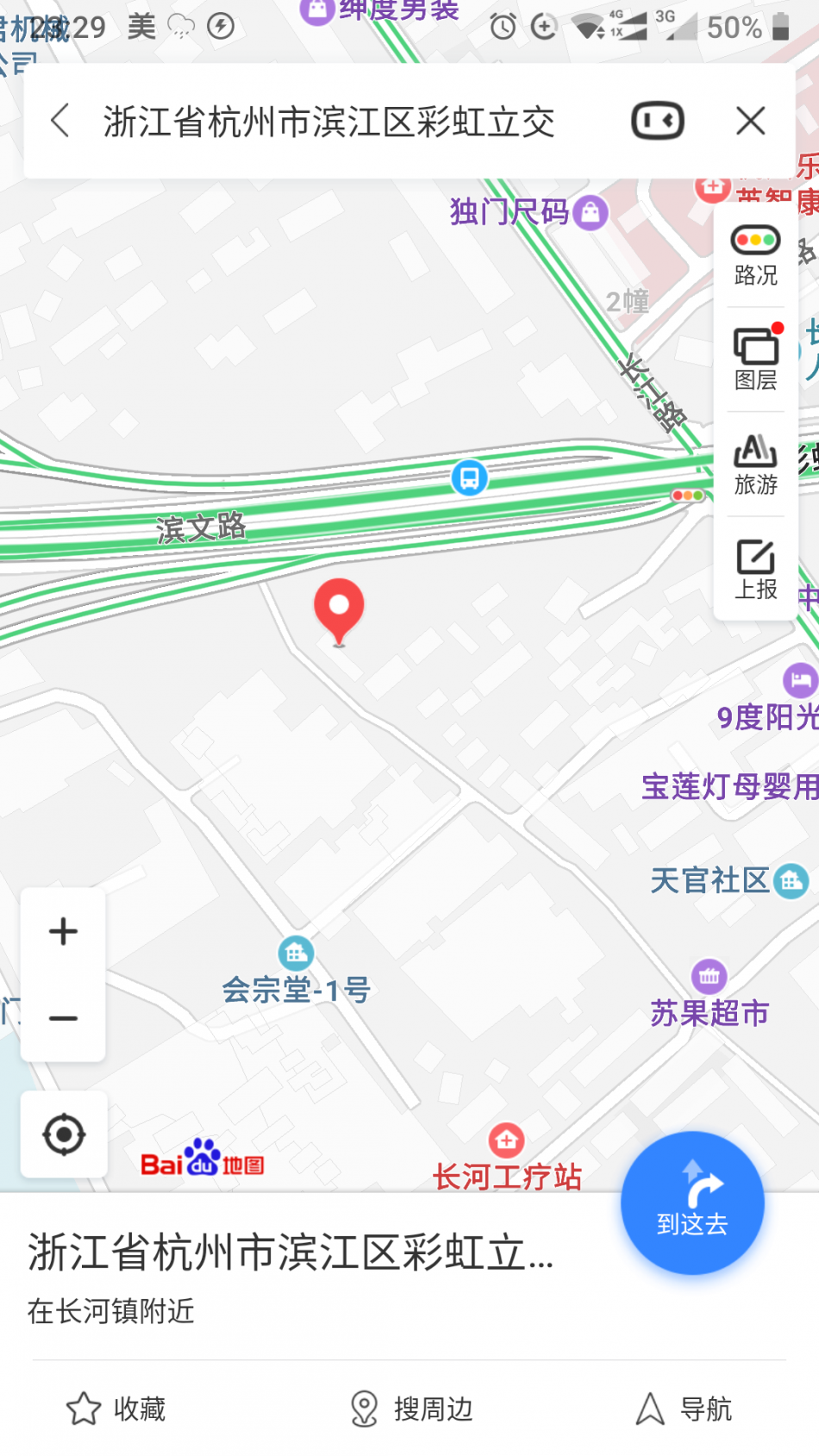Open 上报 to report an issue
Screen dimensions: 819x1456
[755, 569]
